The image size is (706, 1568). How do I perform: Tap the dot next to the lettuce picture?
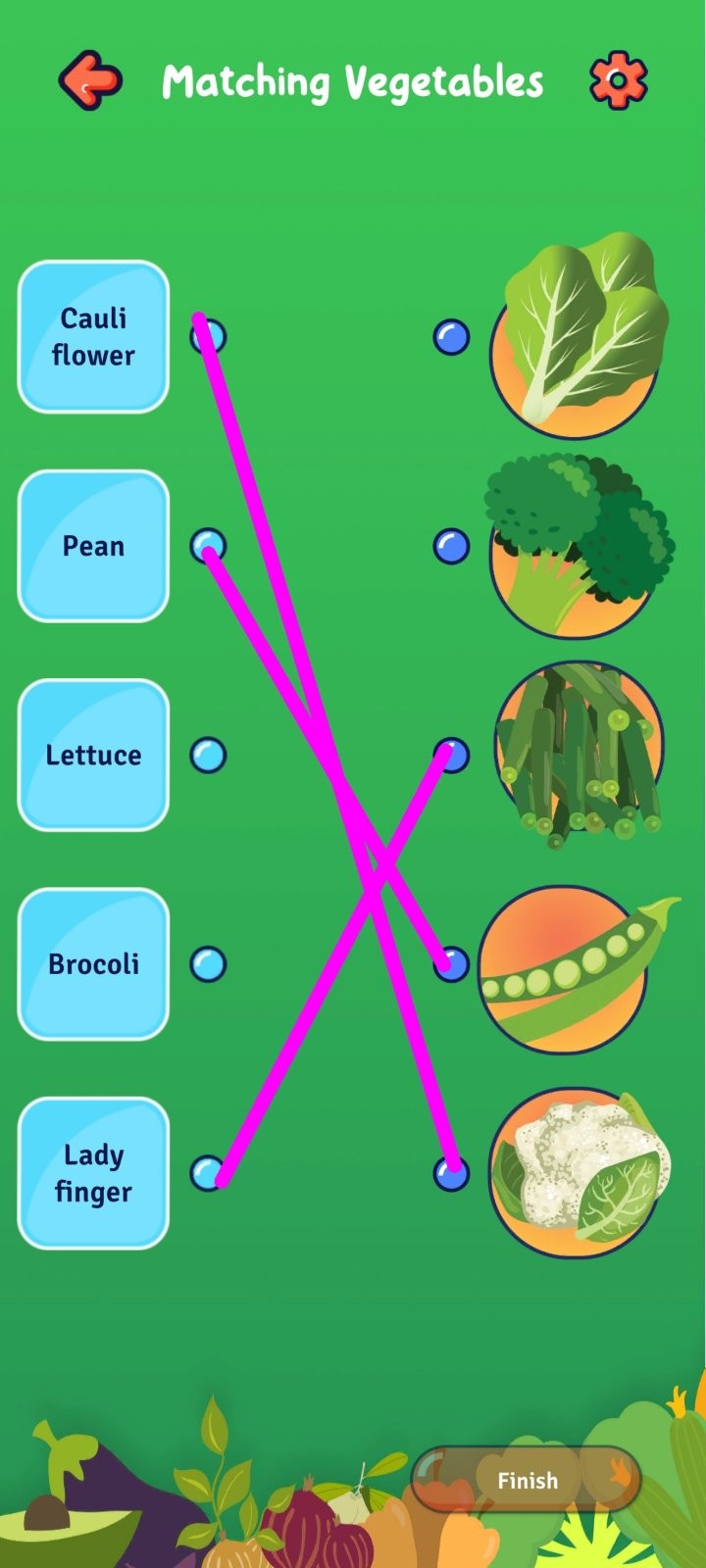tap(451, 337)
